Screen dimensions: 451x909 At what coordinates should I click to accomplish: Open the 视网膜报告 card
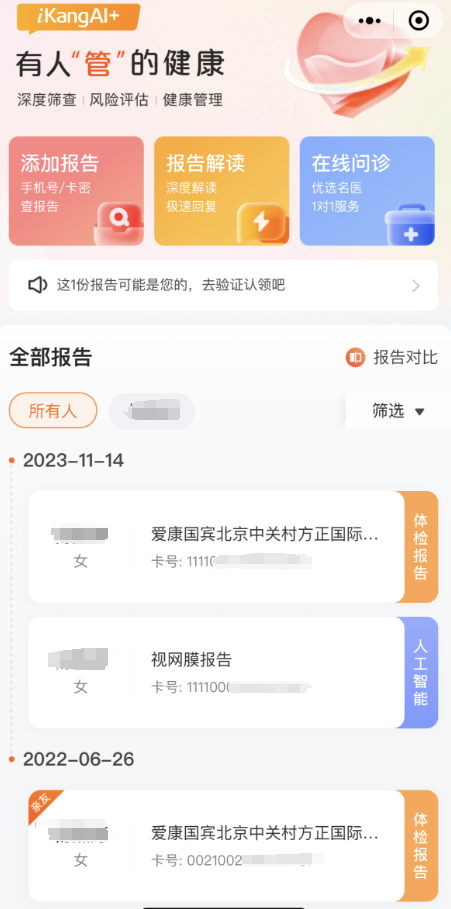[x=233, y=672]
